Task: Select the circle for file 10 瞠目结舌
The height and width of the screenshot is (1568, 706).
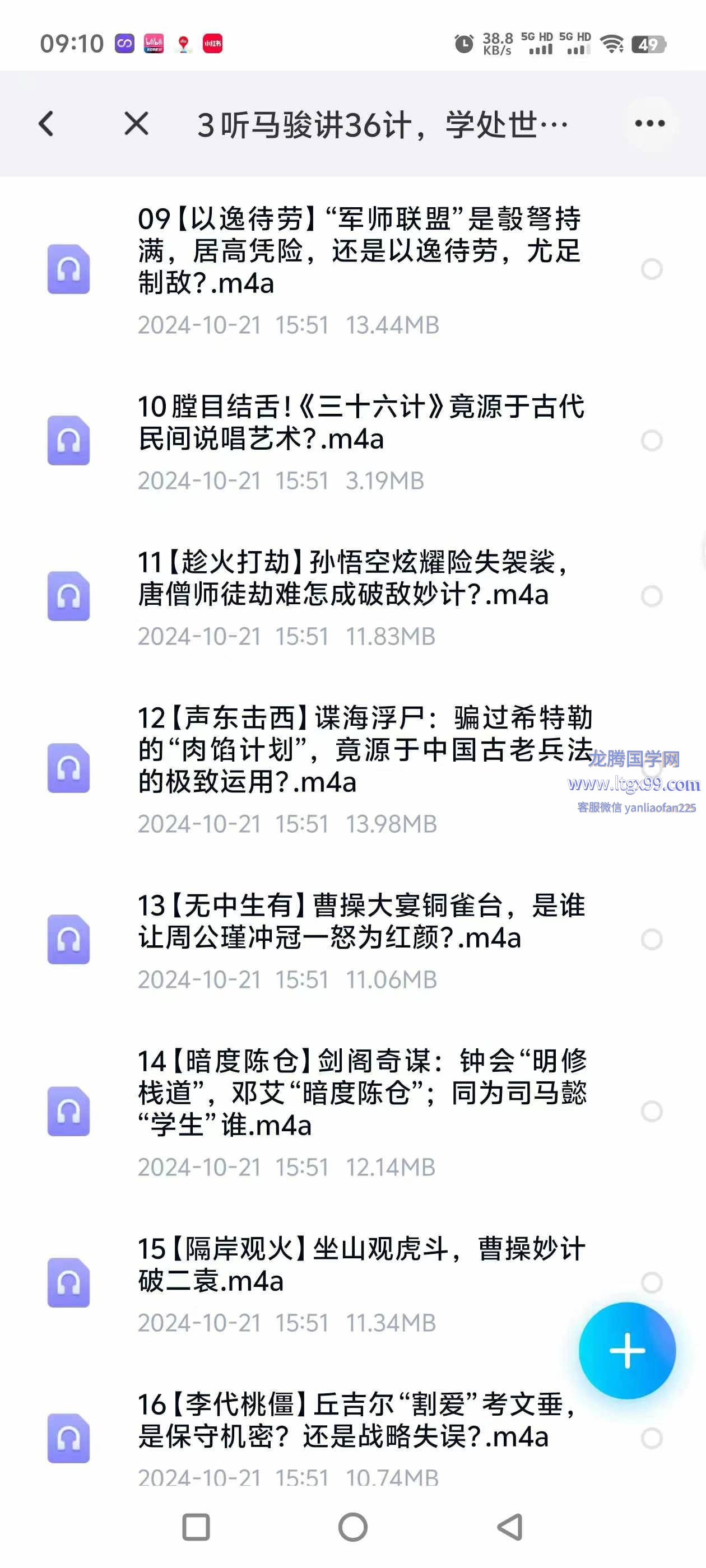Action: [x=651, y=441]
